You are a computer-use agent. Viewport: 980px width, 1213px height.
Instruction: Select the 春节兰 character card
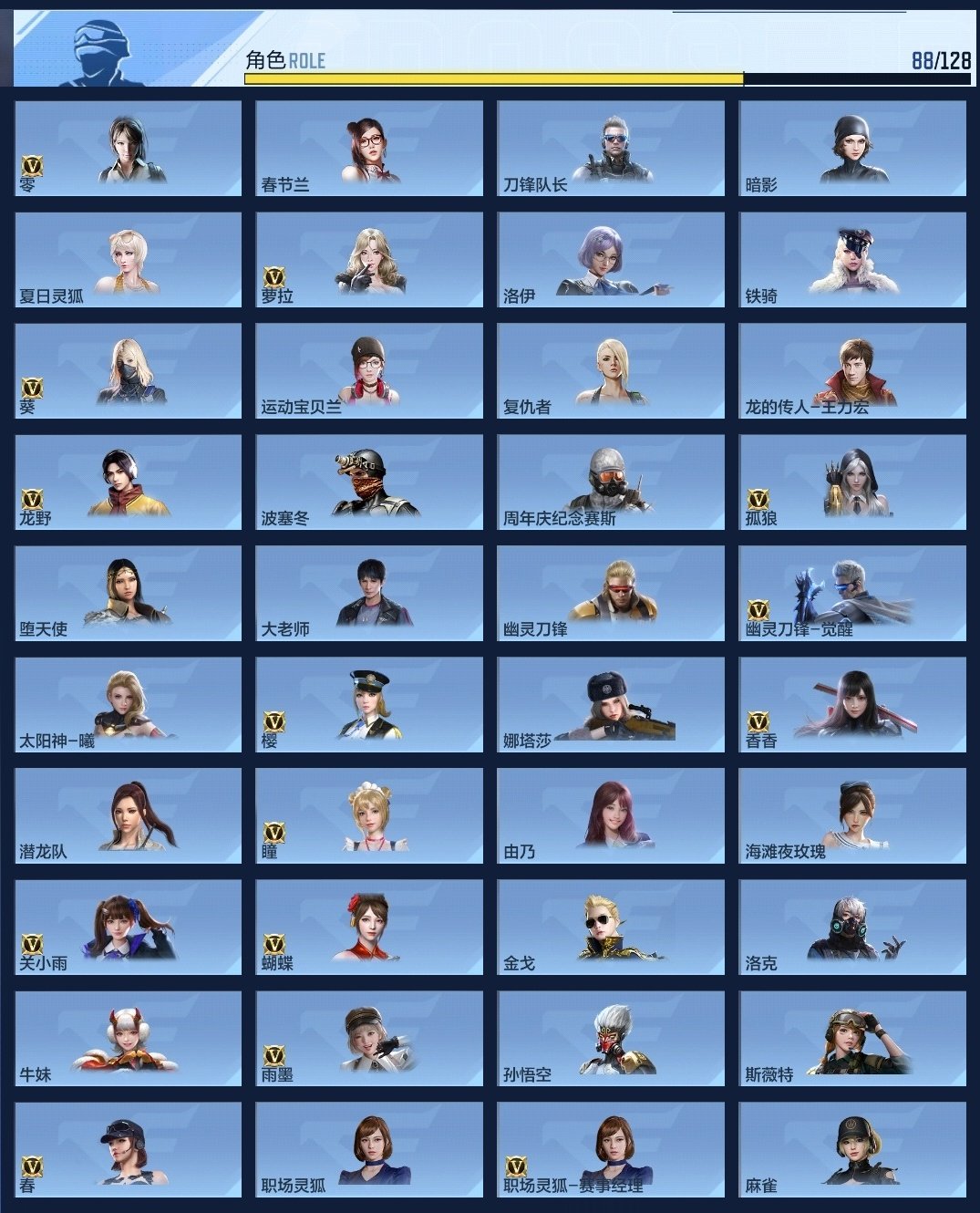click(369, 148)
